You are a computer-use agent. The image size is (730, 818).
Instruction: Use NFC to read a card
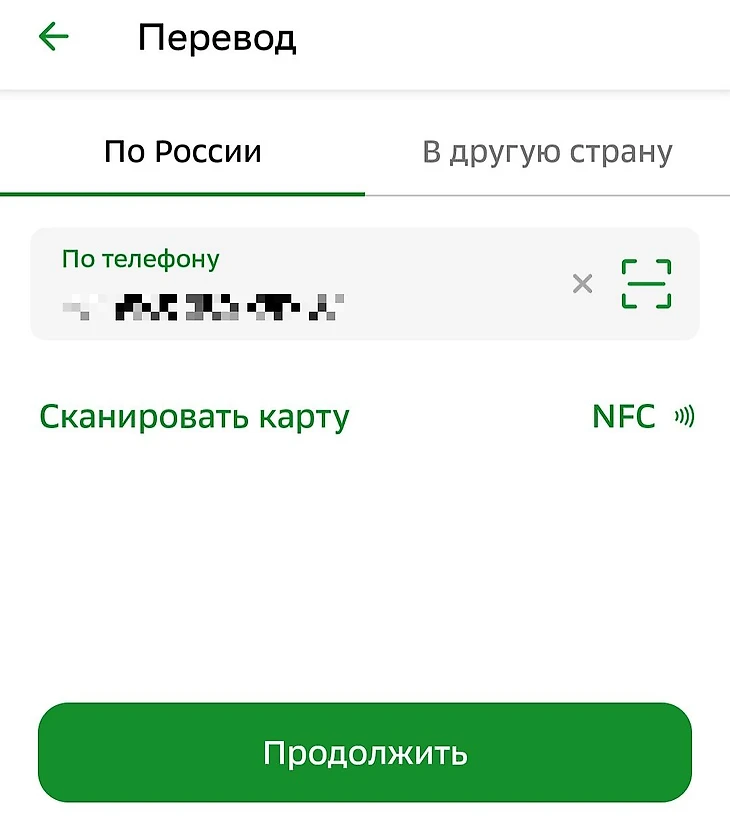pos(642,416)
